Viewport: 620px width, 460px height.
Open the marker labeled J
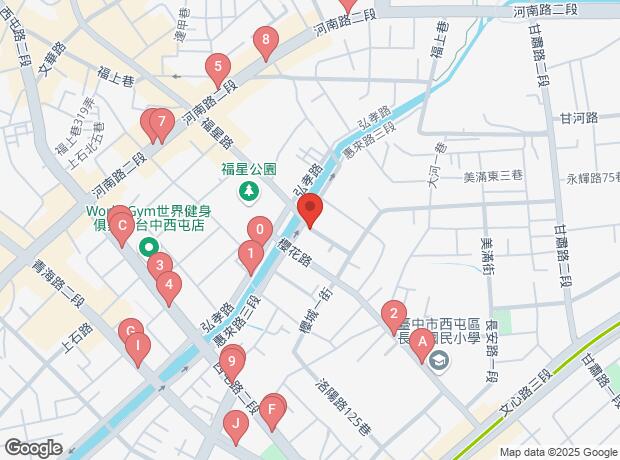[235, 424]
